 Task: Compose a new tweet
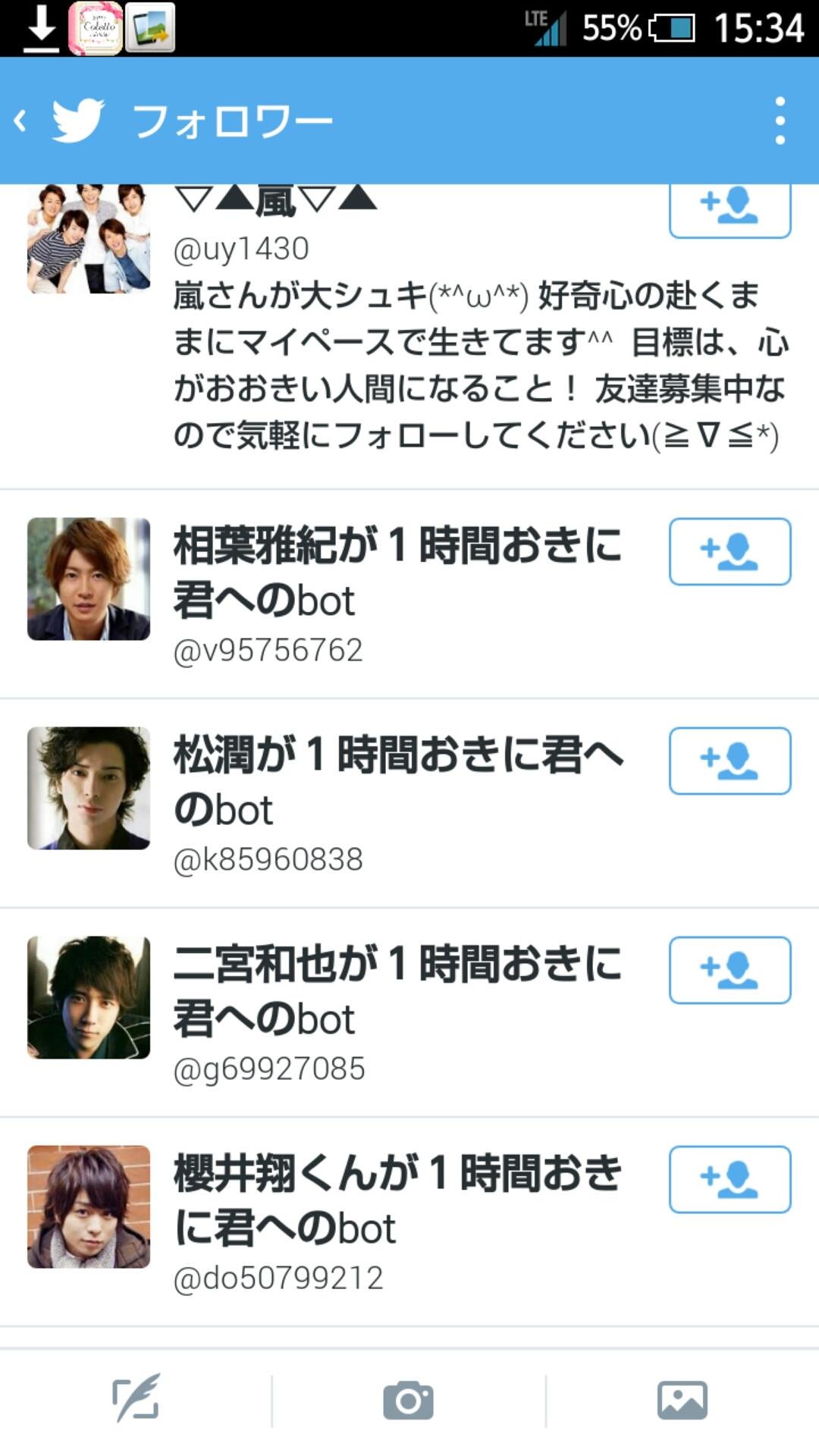click(136, 1399)
